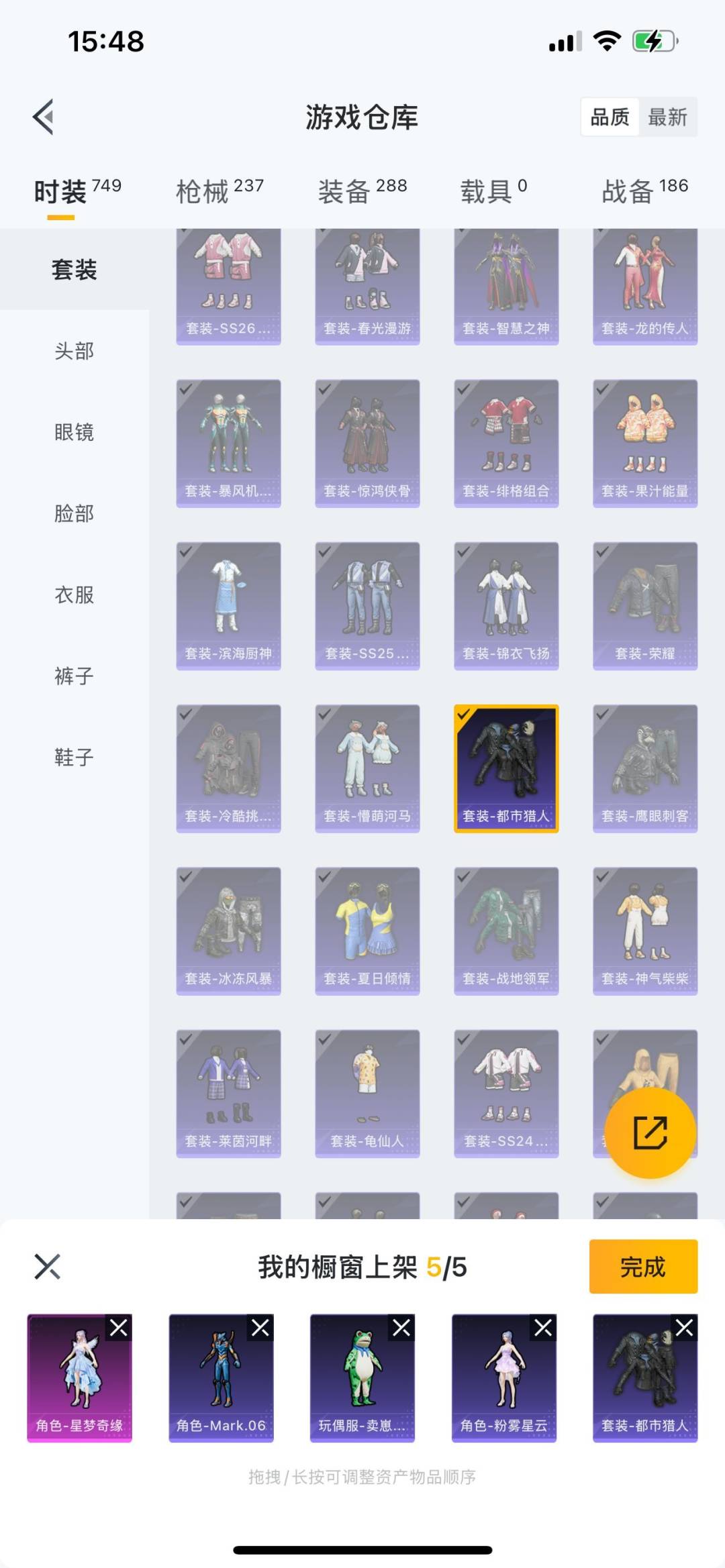Select the 套装-夏日倾情 outfit
Image resolution: width=725 pixels, height=1568 pixels.
(367, 931)
